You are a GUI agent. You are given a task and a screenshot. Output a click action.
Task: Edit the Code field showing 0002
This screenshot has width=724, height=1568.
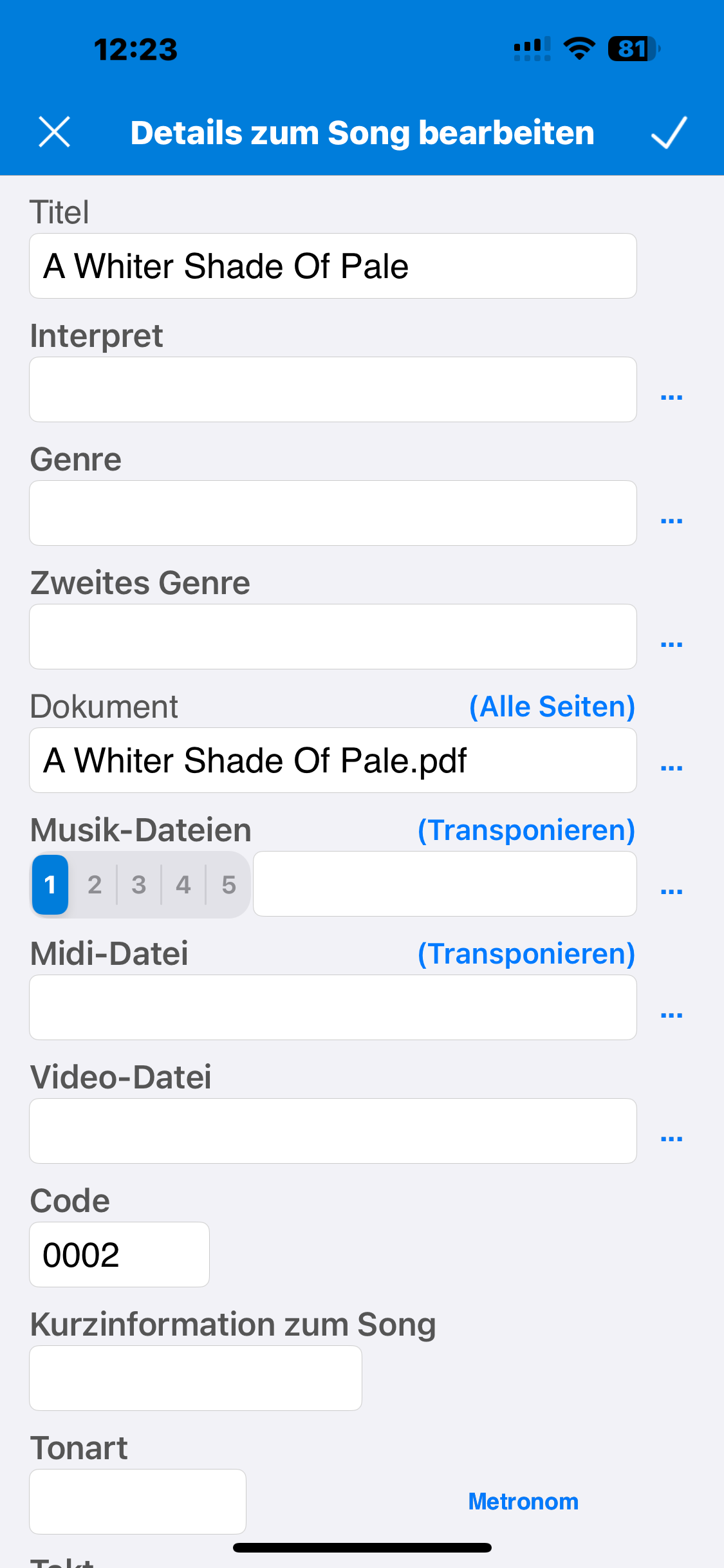(x=119, y=1255)
